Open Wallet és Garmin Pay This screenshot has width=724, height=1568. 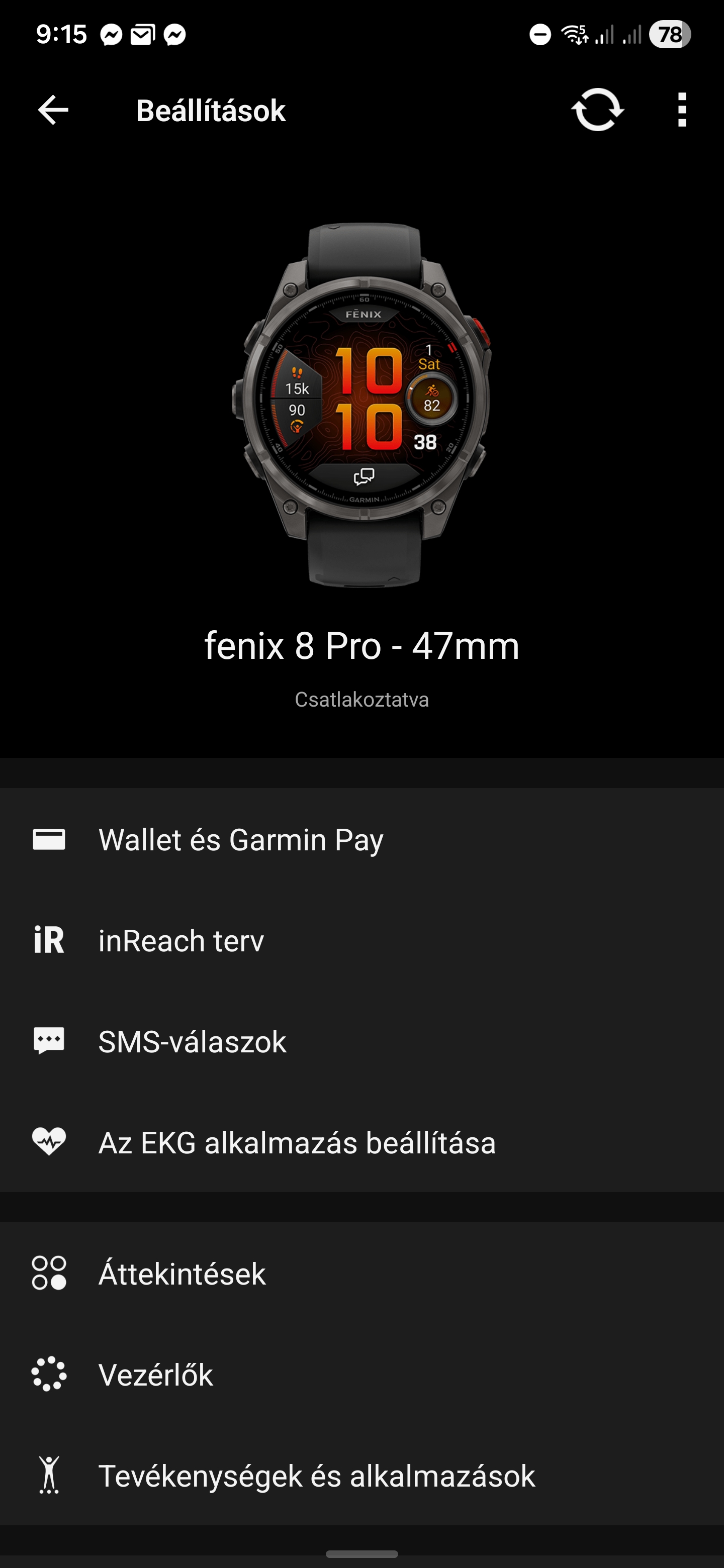361,839
